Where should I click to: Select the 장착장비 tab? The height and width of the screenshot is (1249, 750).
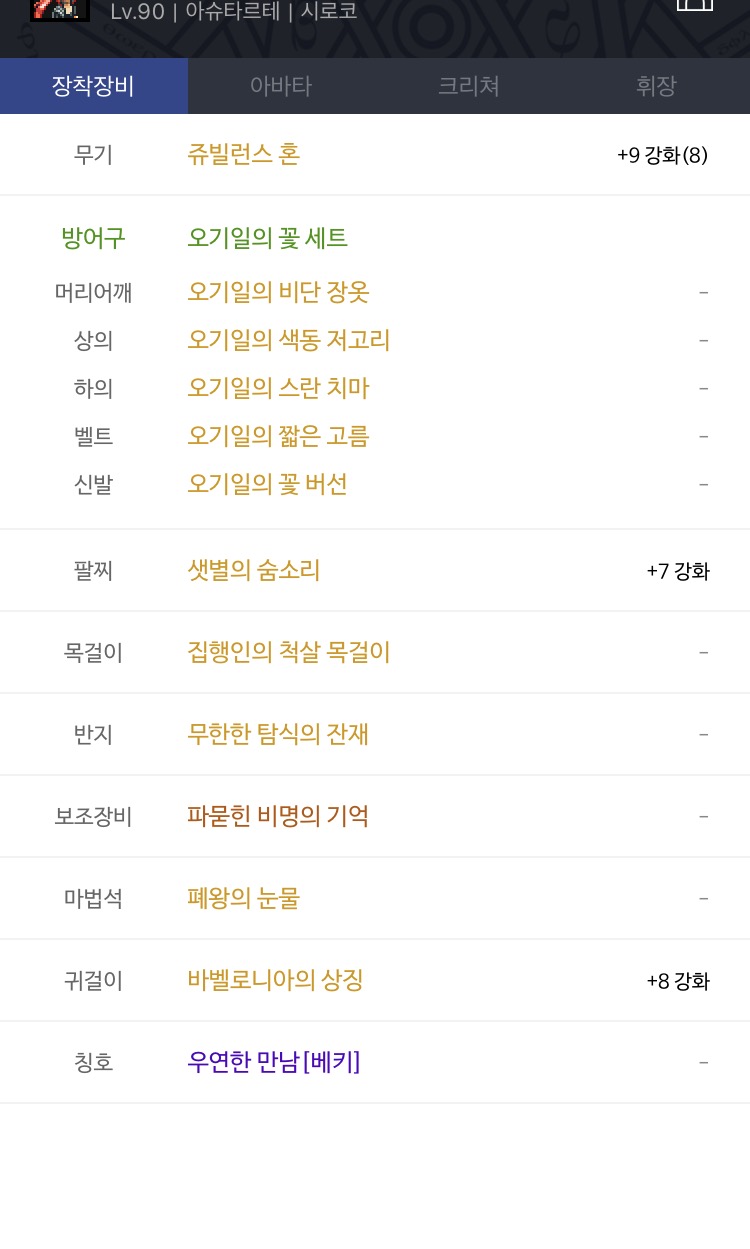tap(93, 86)
